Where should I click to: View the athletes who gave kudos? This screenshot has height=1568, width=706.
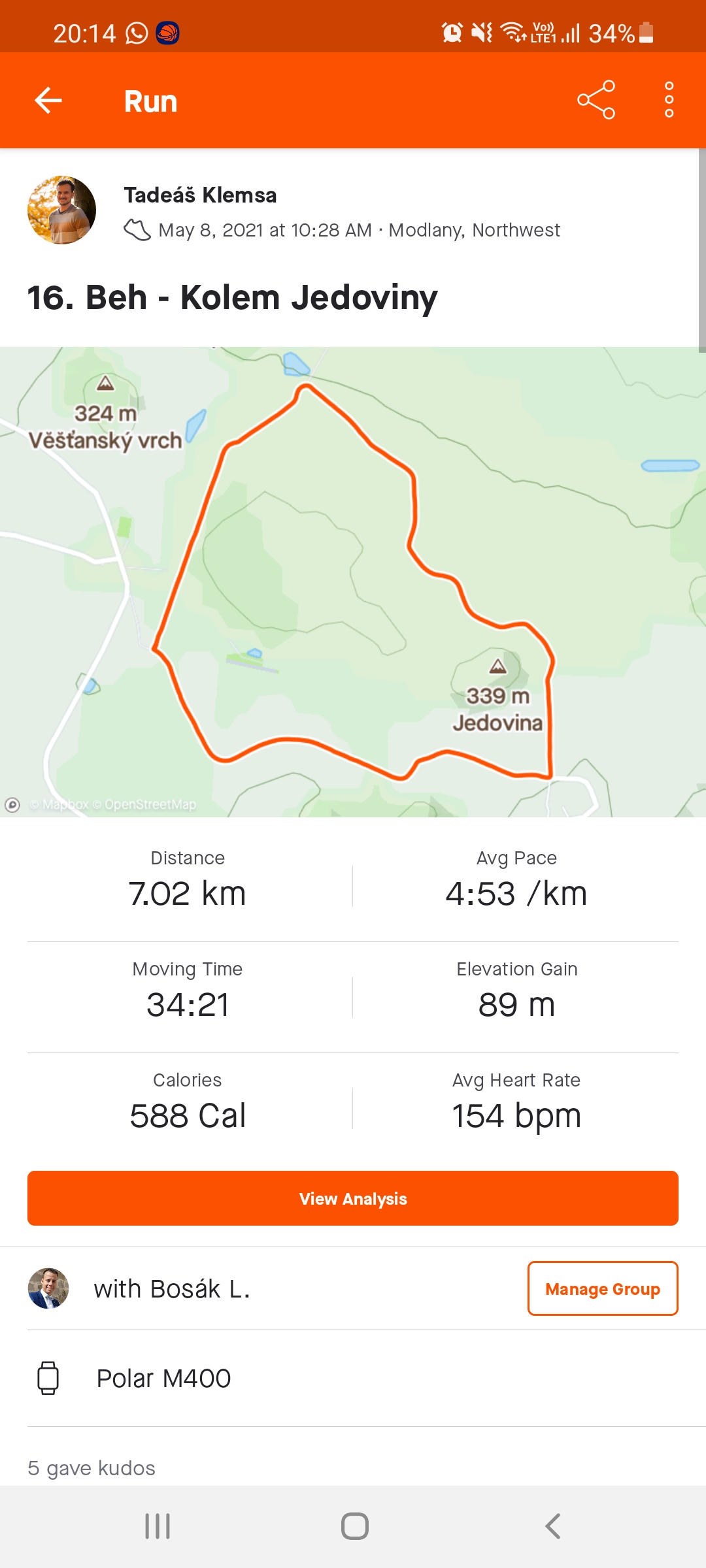click(x=92, y=1468)
